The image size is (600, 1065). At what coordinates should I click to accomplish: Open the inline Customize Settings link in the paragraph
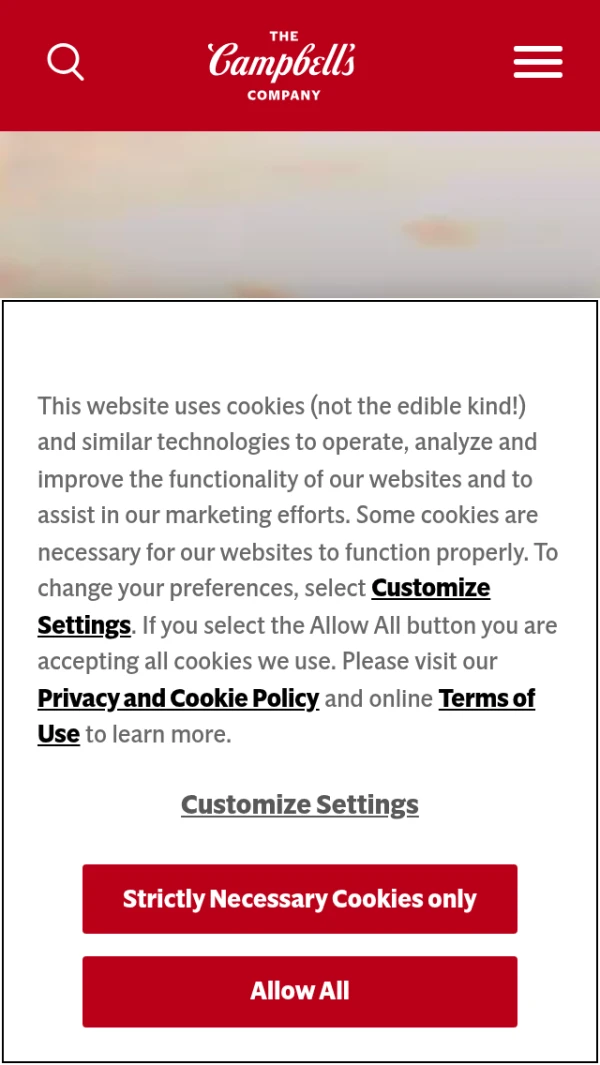430,588
